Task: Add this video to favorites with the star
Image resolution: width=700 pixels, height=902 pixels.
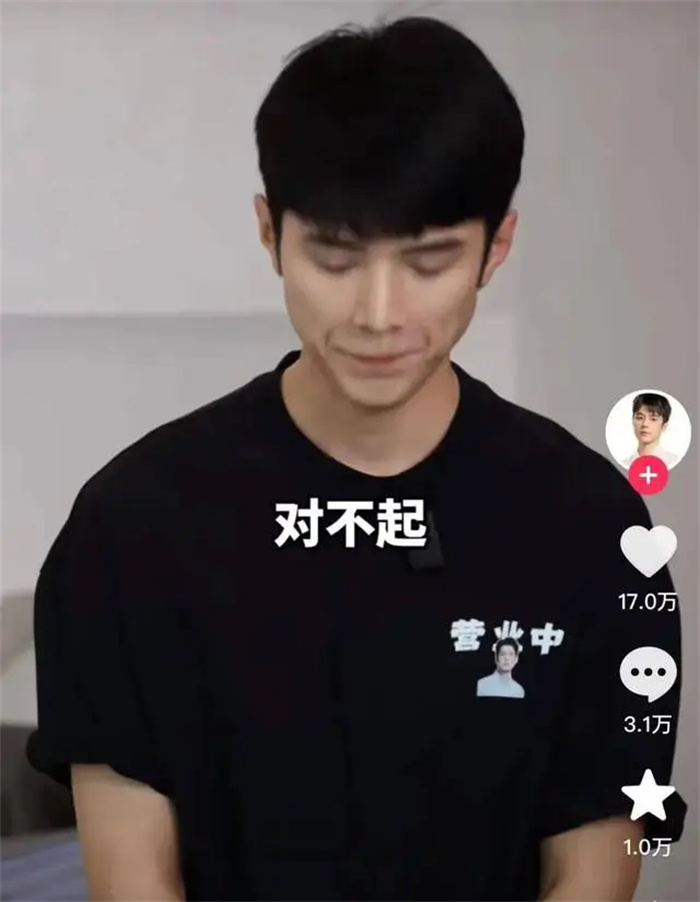Action: 648,795
